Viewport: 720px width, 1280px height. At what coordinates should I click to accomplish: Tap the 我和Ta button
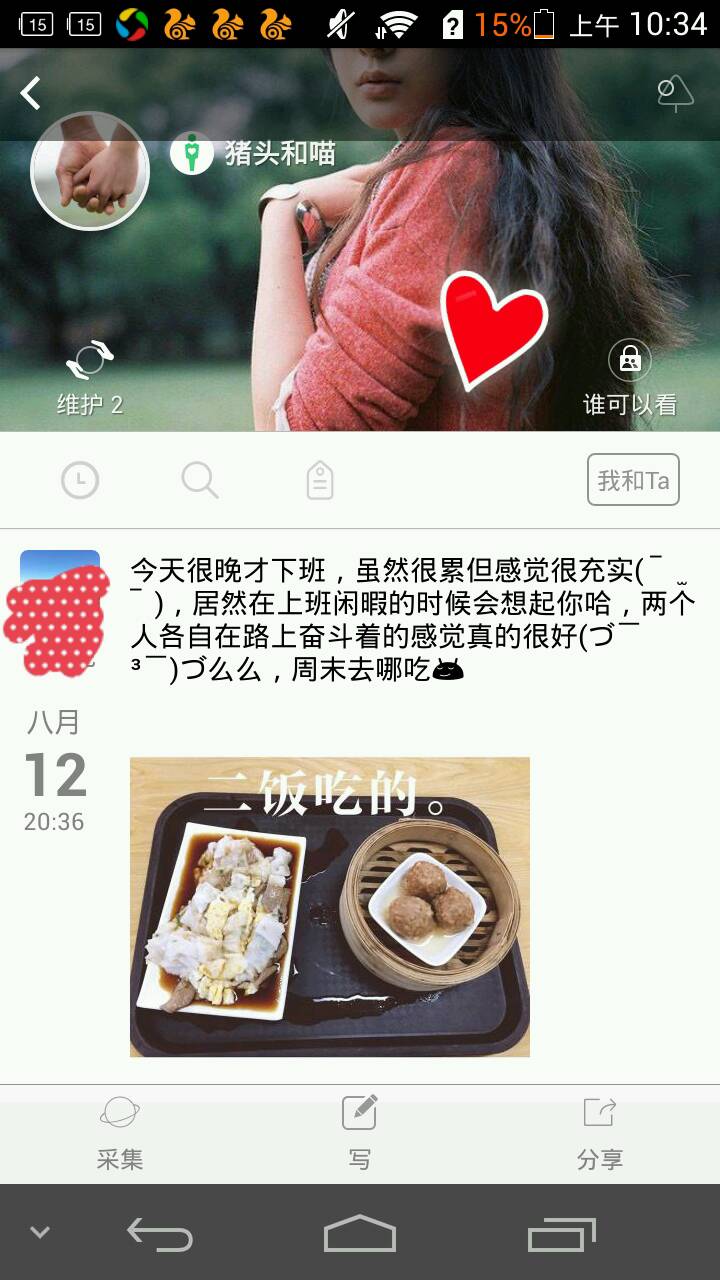point(633,480)
